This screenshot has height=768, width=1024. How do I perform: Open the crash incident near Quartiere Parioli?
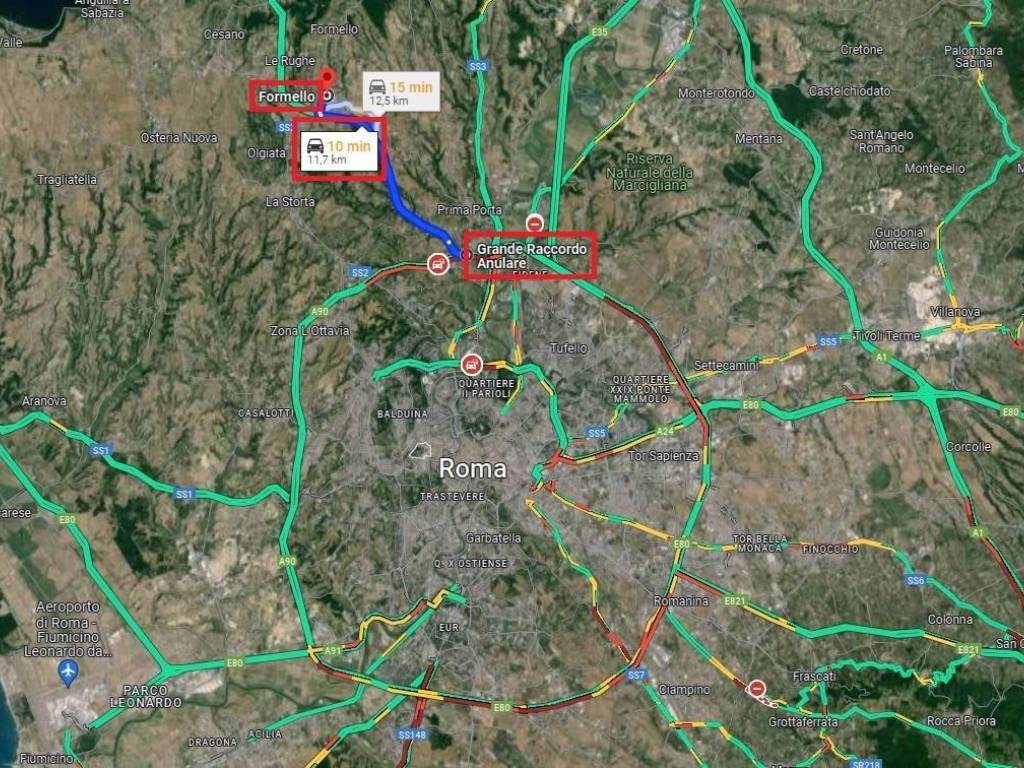472,364
